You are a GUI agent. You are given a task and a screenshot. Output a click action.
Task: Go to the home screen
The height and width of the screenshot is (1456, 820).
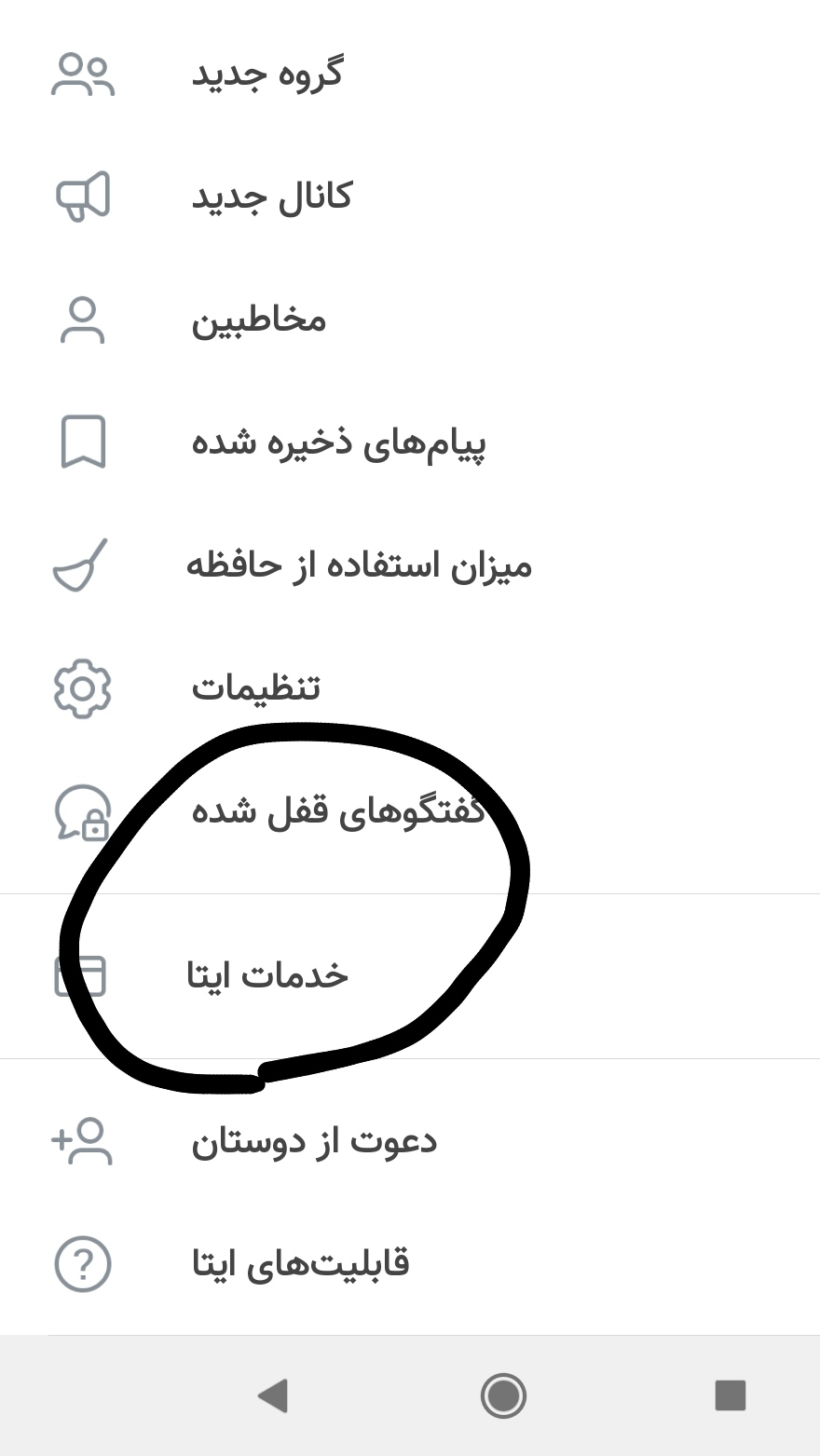pyautogui.click(x=503, y=1395)
